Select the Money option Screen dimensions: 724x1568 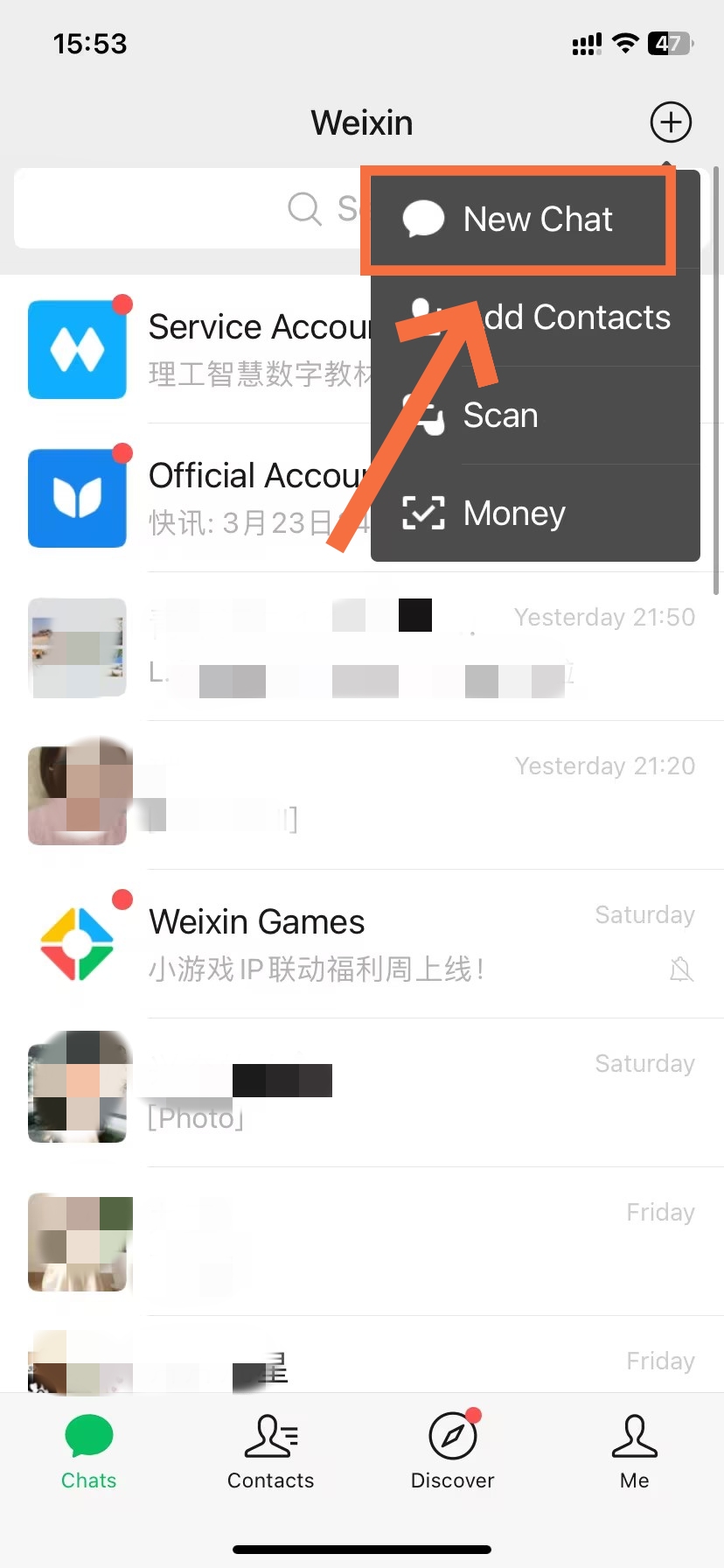coord(535,513)
